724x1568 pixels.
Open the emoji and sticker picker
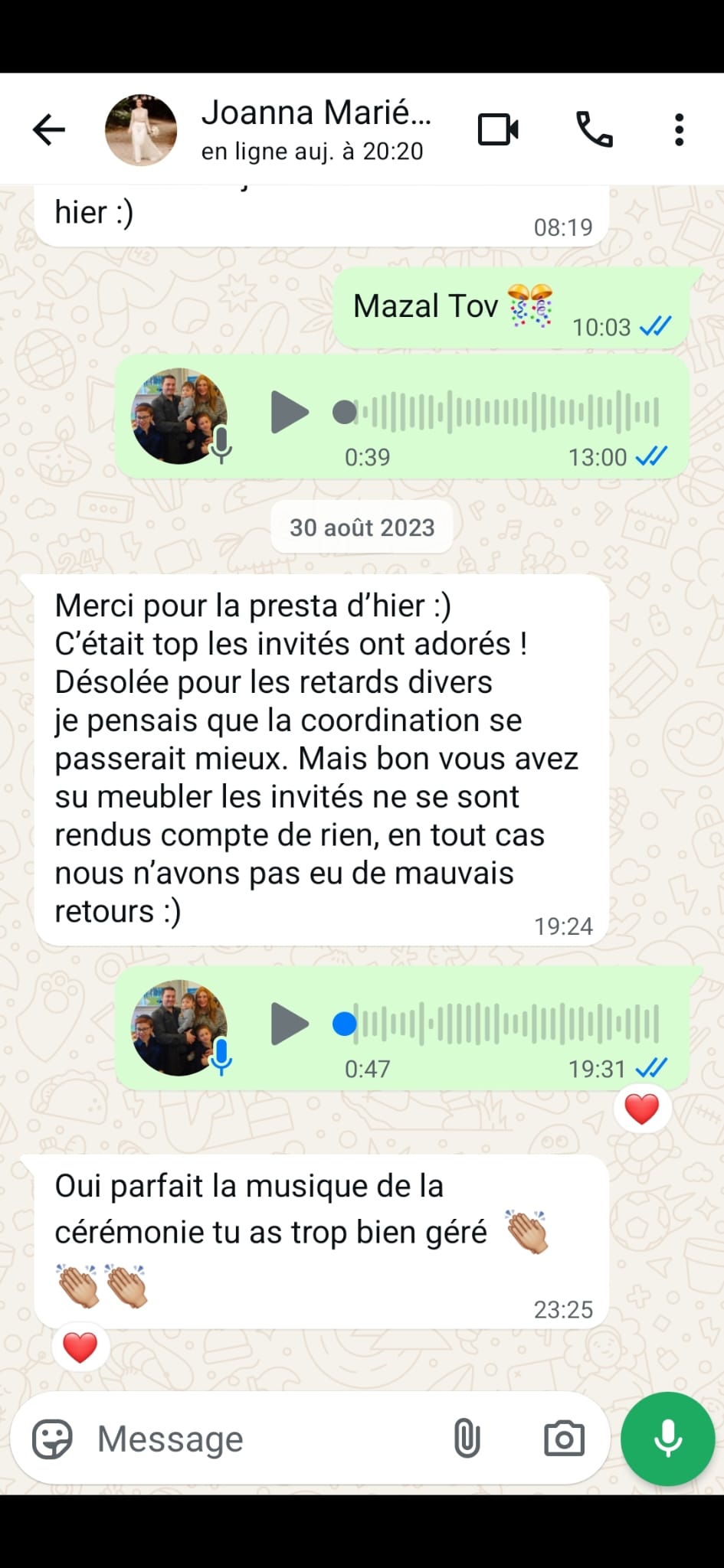click(x=52, y=1439)
